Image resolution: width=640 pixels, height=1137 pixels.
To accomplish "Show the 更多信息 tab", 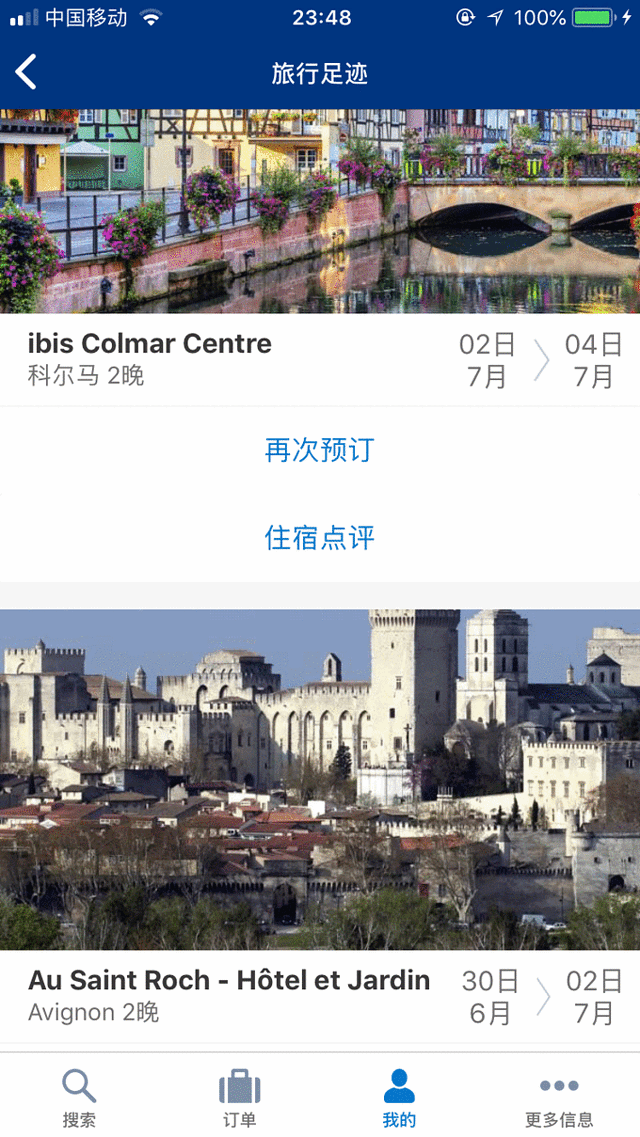I will [559, 1096].
